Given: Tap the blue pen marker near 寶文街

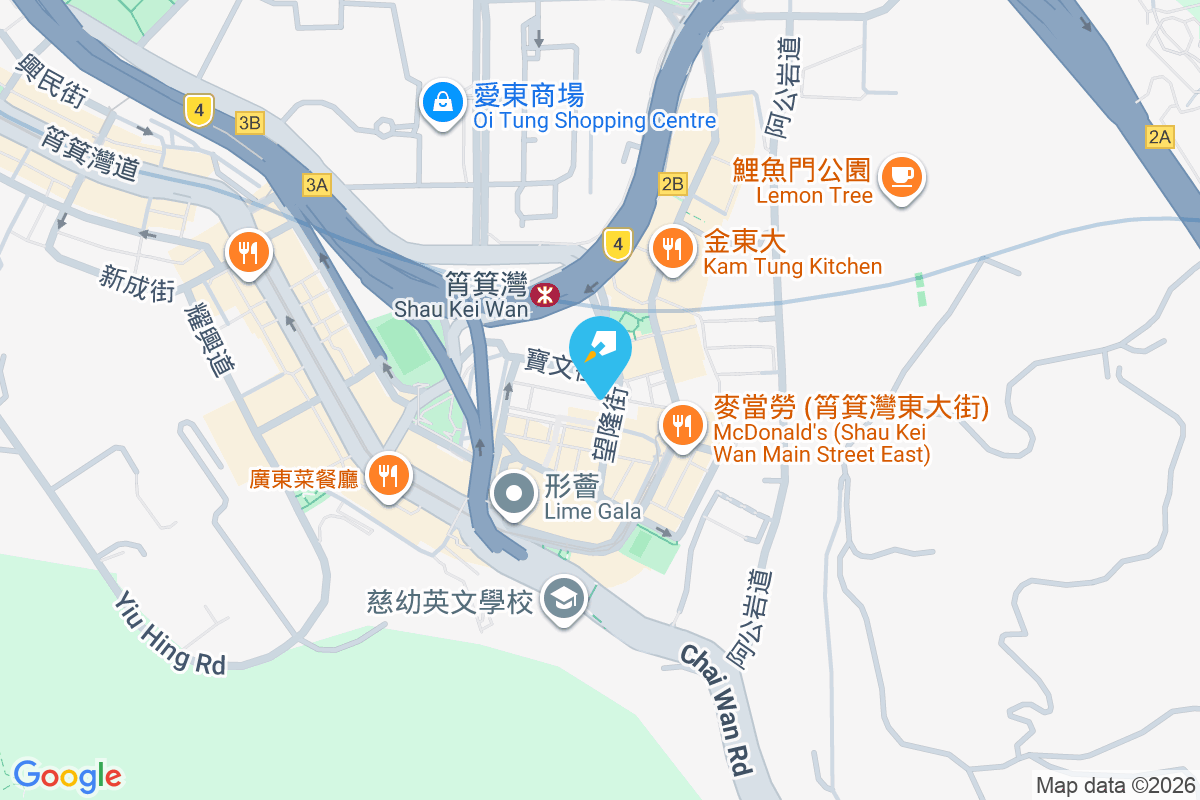Looking at the screenshot, I should (601, 349).
